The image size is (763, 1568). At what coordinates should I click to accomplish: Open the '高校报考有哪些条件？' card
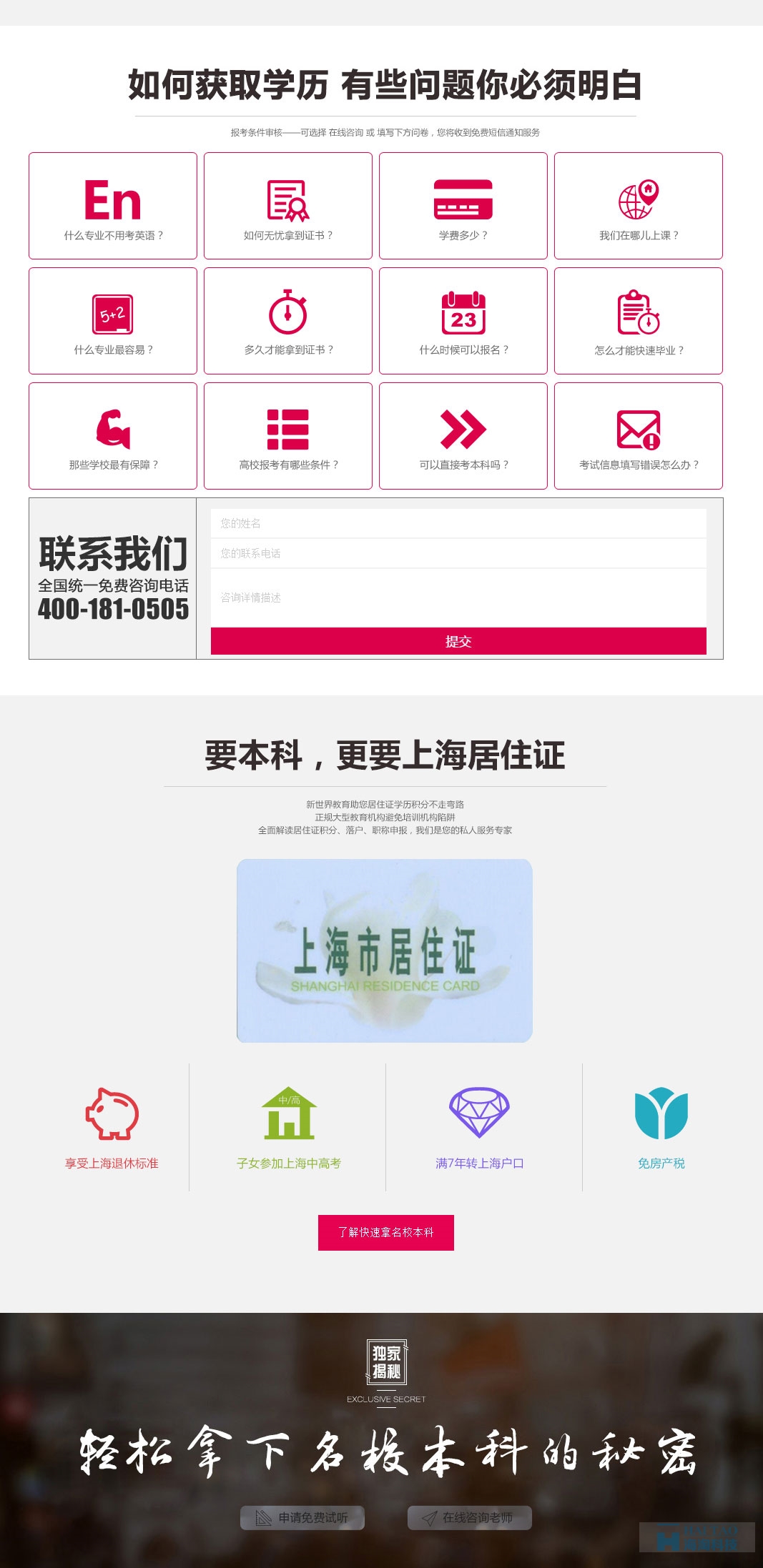point(288,436)
